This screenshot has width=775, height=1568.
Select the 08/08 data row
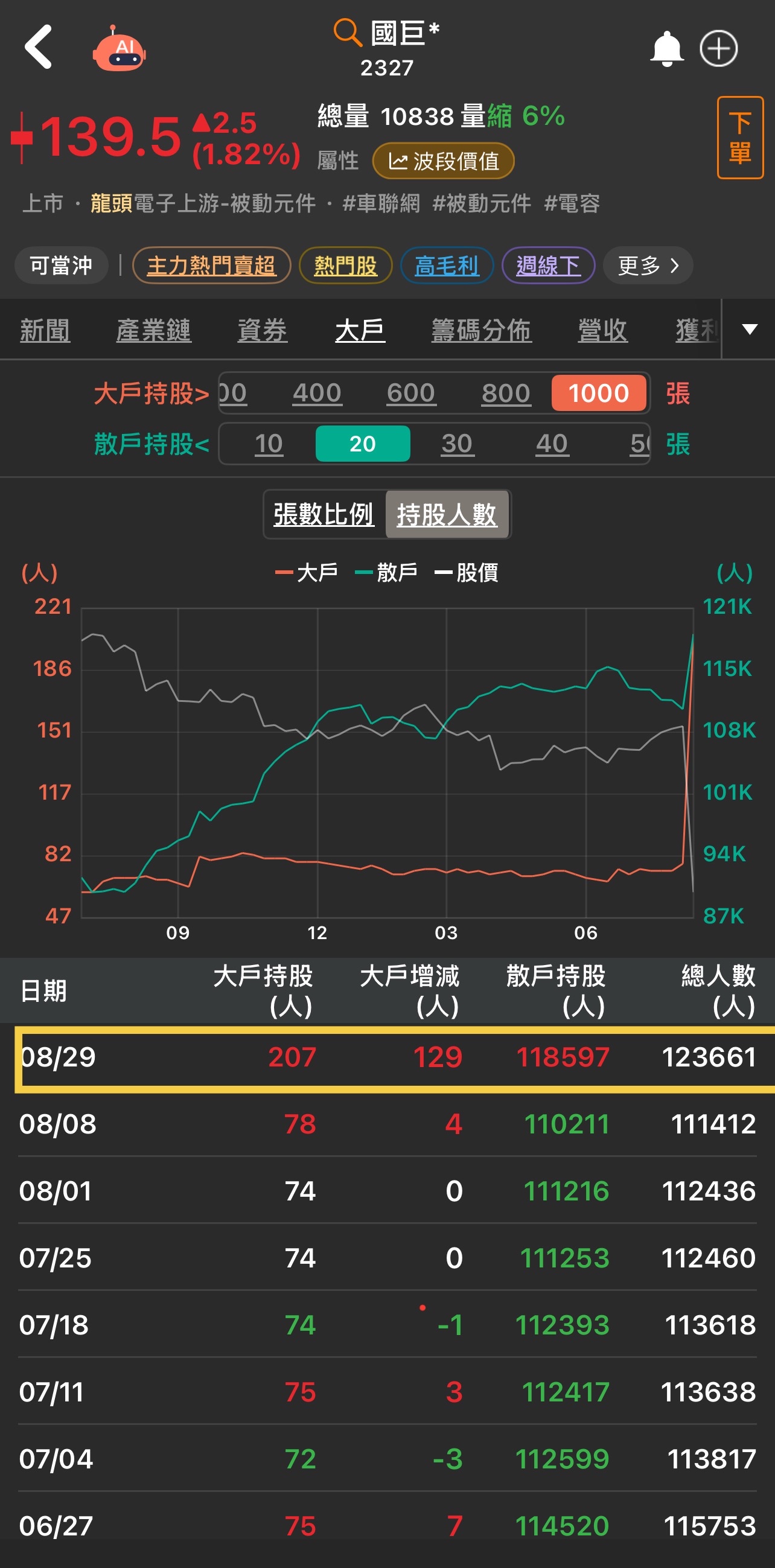pyautogui.click(x=387, y=1124)
